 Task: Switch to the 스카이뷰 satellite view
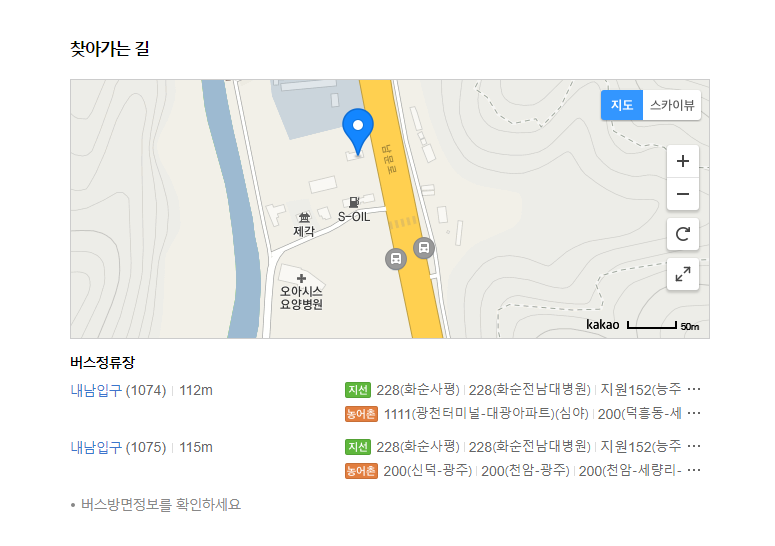[673, 105]
